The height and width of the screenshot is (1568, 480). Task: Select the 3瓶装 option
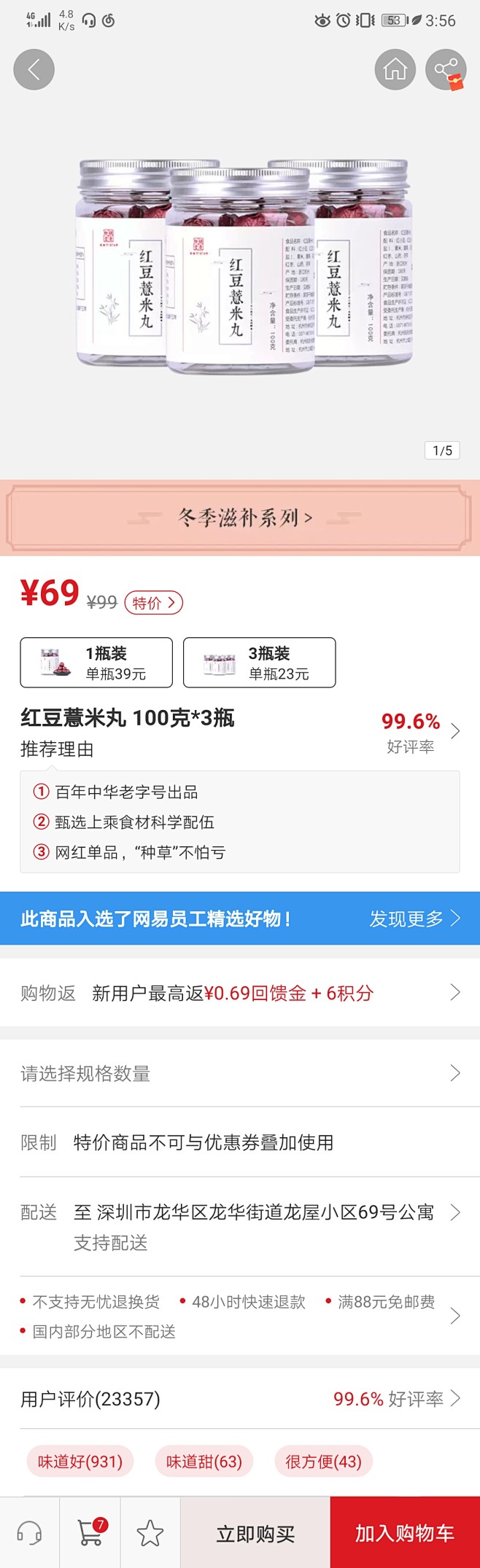[259, 663]
